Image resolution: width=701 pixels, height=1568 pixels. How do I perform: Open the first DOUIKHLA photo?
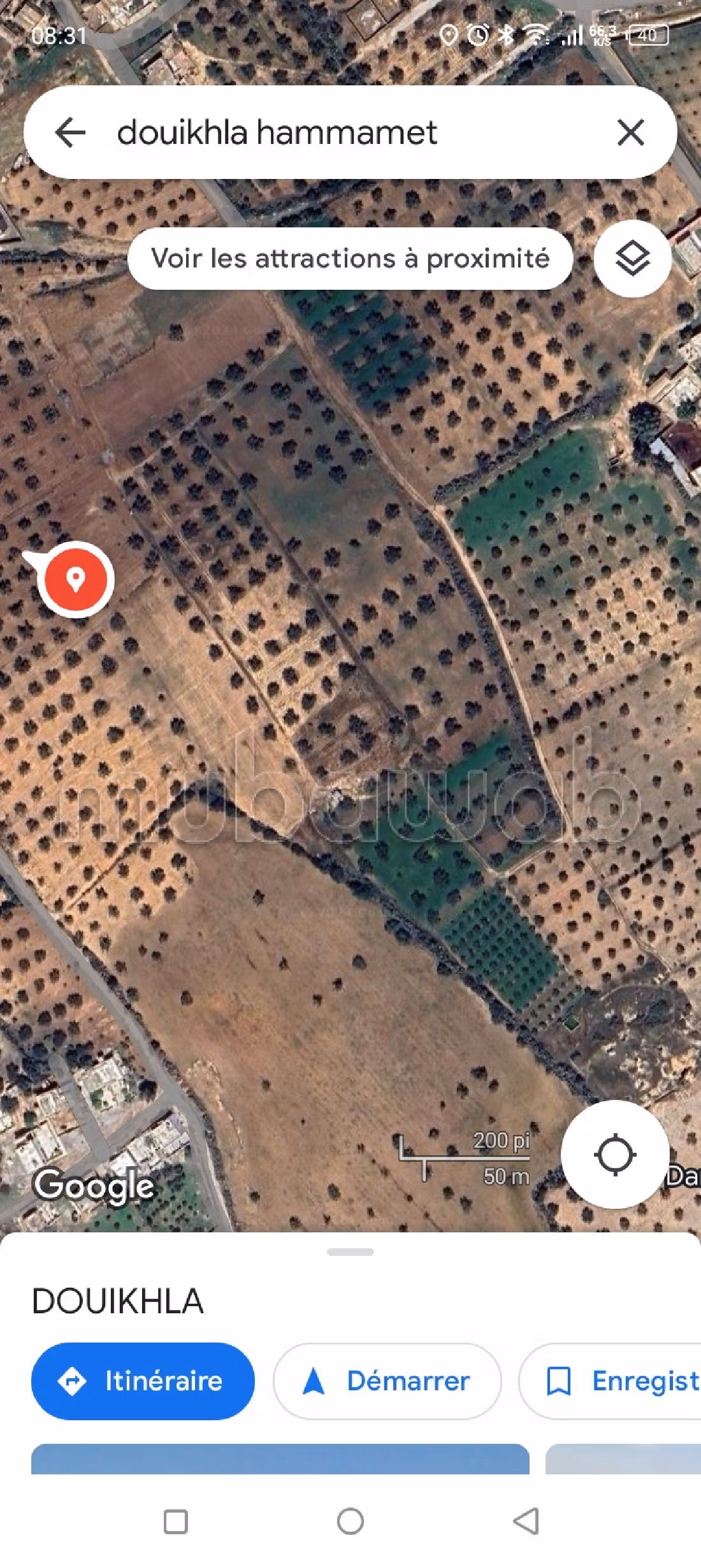click(x=280, y=1458)
